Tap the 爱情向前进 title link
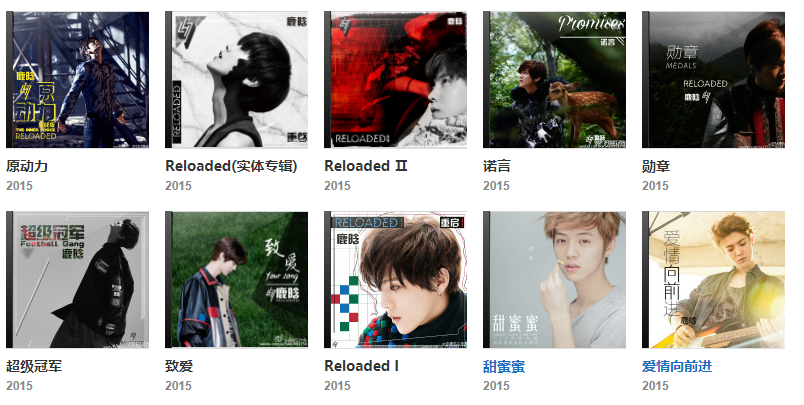This screenshot has height=405, width=804. pos(677,366)
